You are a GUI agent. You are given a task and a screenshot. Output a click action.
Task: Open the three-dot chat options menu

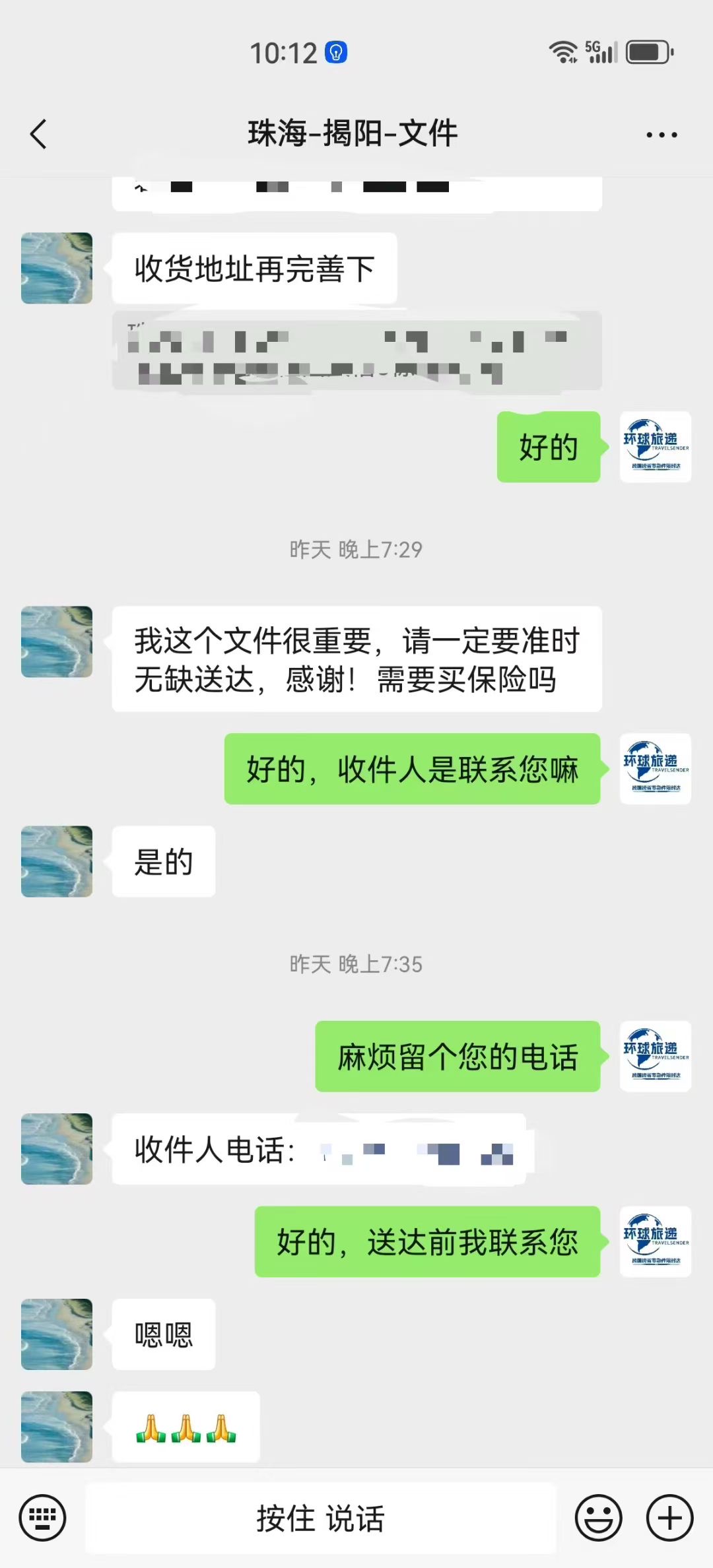(661, 135)
